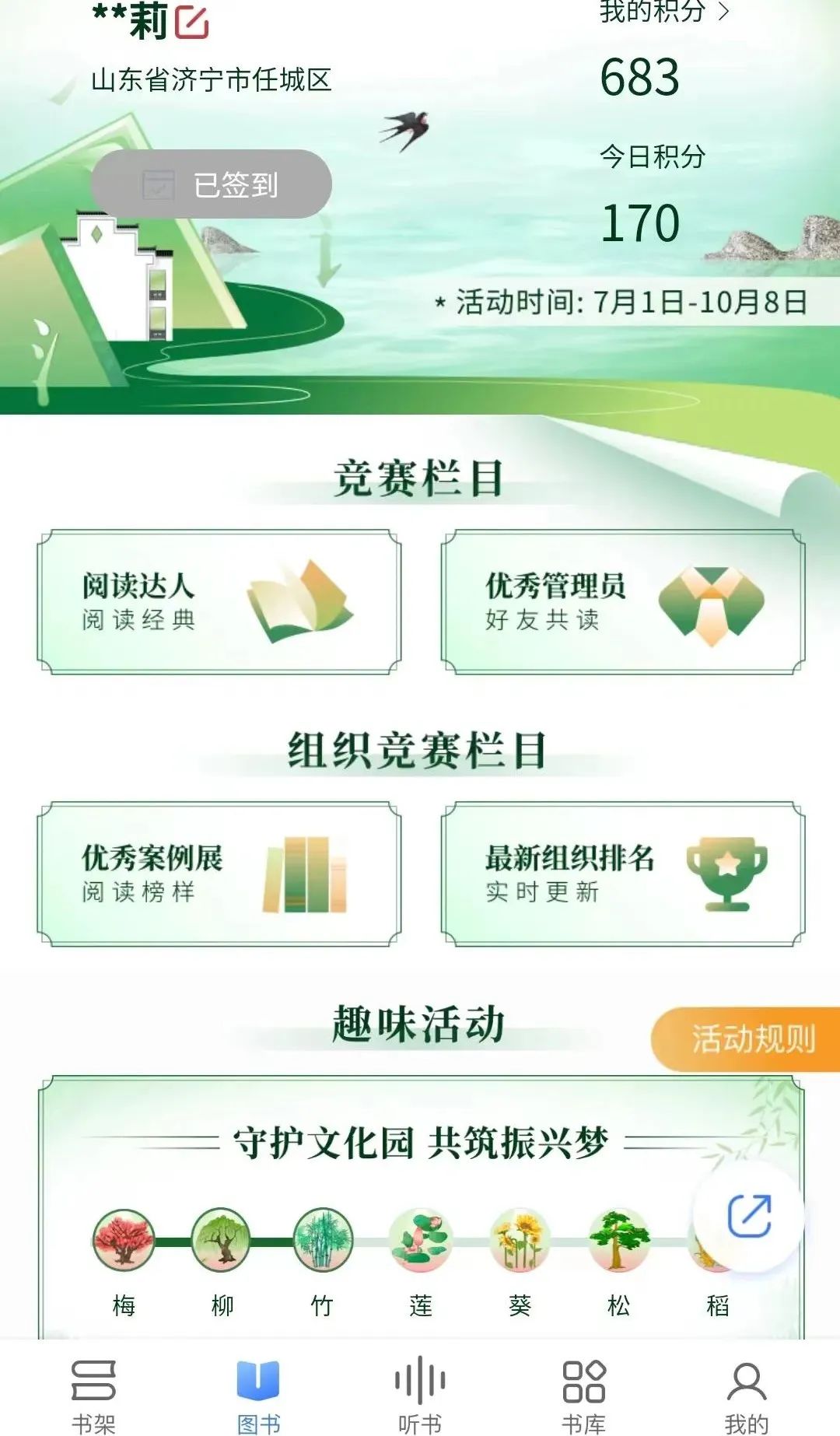
Task: Select the 莲 lotus stage
Action: click(x=421, y=1240)
